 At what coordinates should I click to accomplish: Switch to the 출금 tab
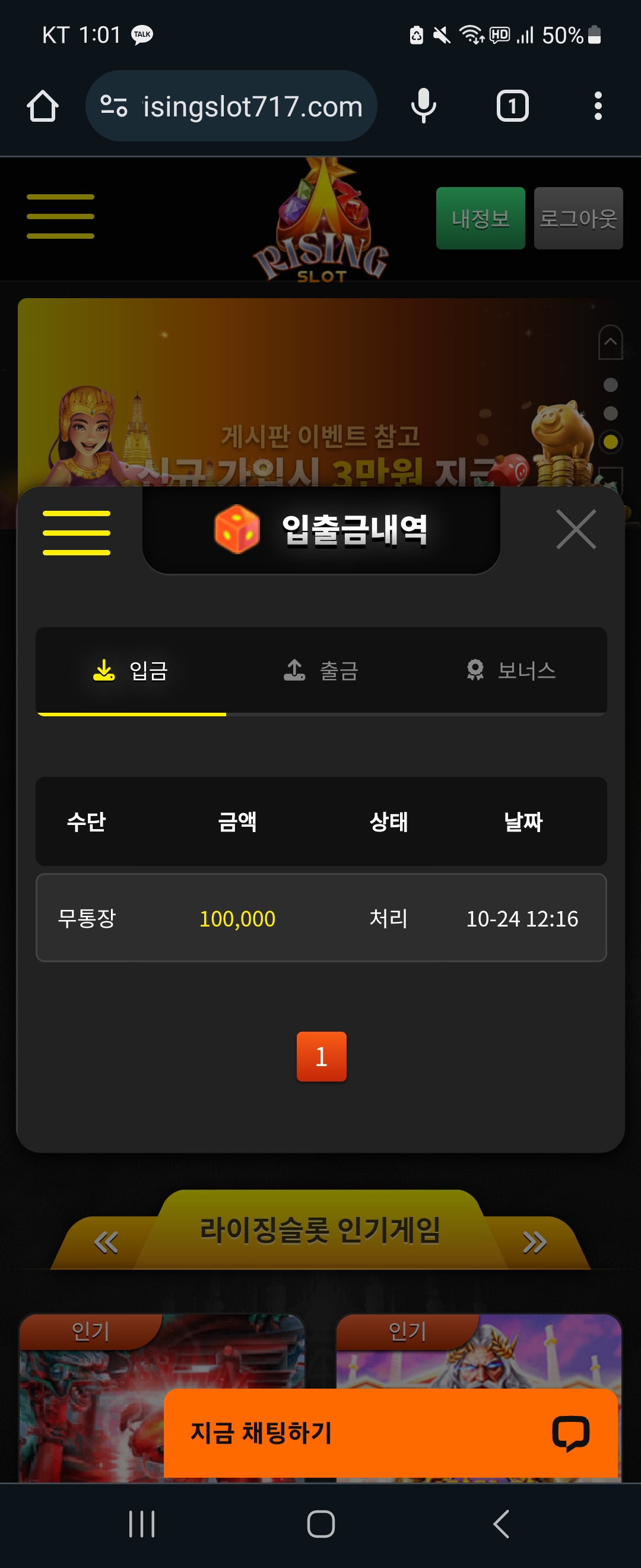pyautogui.click(x=321, y=671)
